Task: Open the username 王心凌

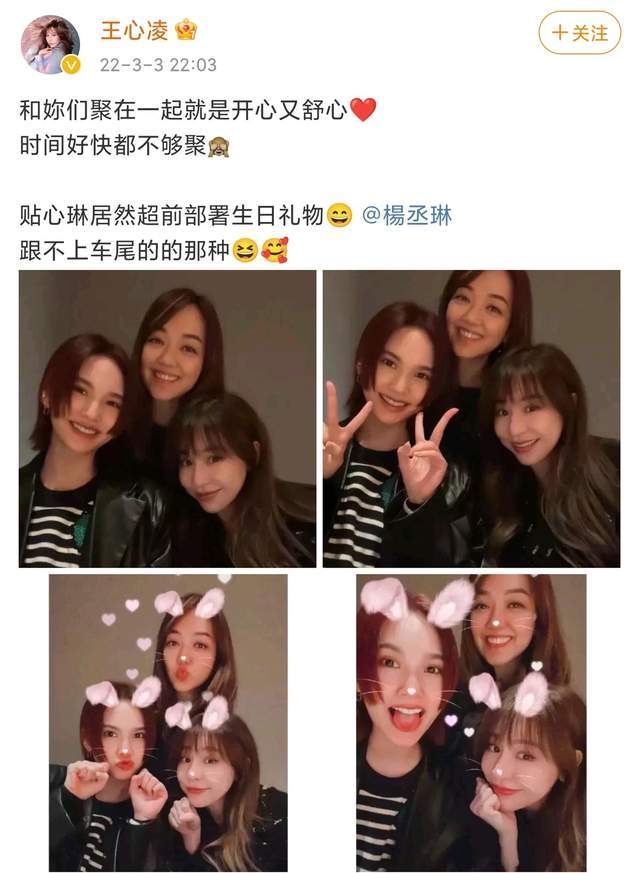Action: click(135, 31)
